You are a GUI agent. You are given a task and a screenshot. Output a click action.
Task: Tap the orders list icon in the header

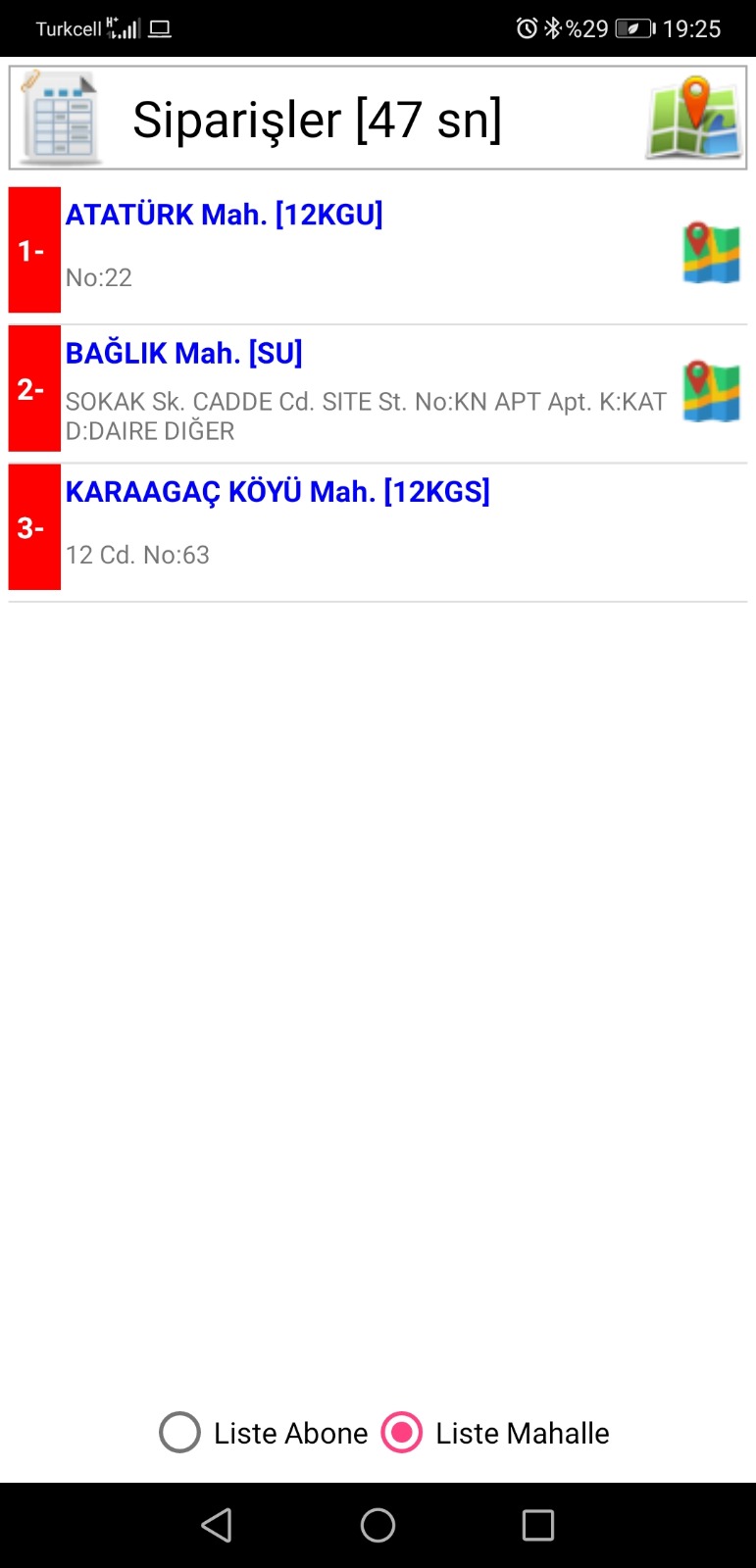click(61, 118)
